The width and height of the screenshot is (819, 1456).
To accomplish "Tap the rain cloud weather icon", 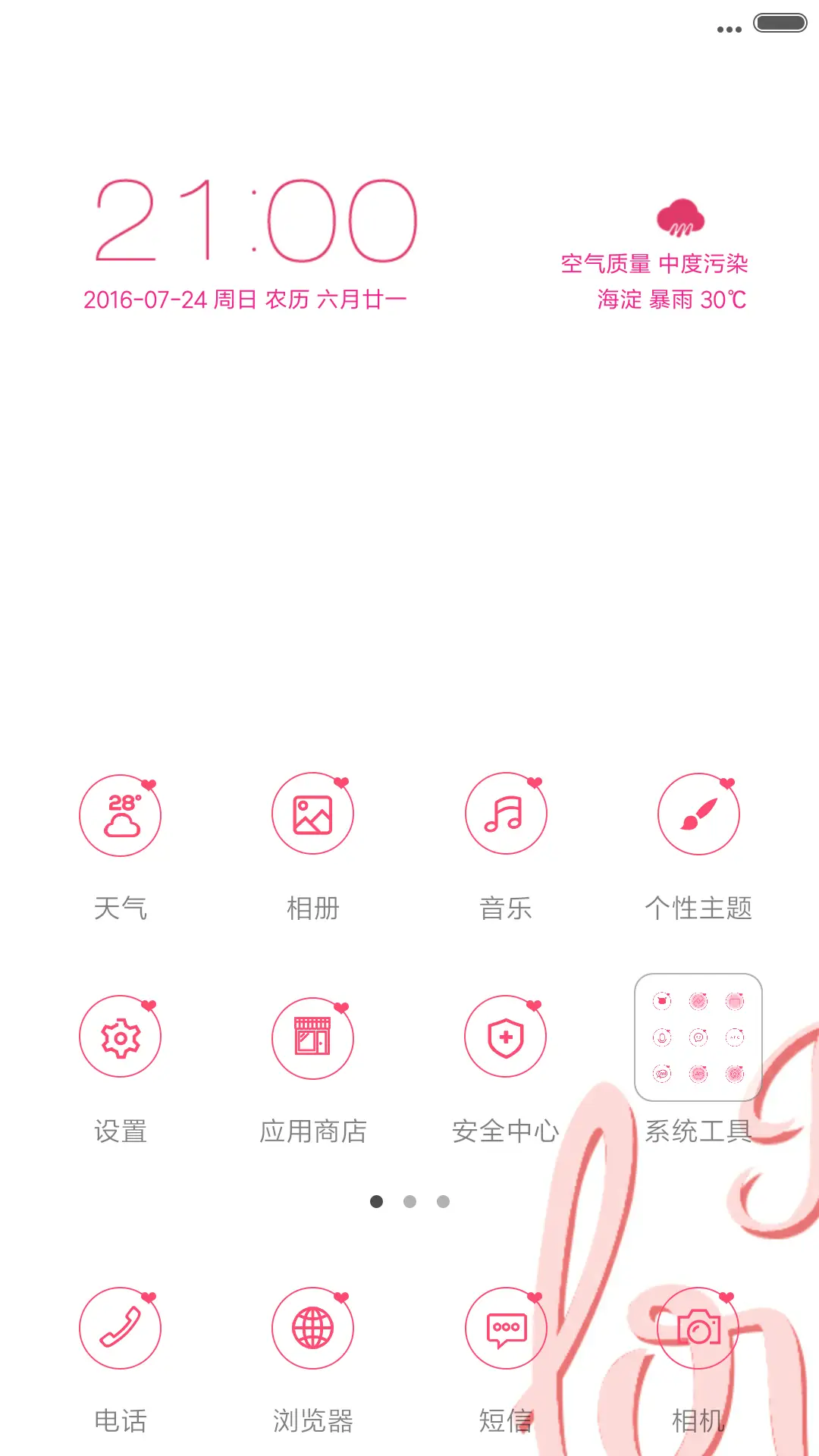I will tap(680, 220).
